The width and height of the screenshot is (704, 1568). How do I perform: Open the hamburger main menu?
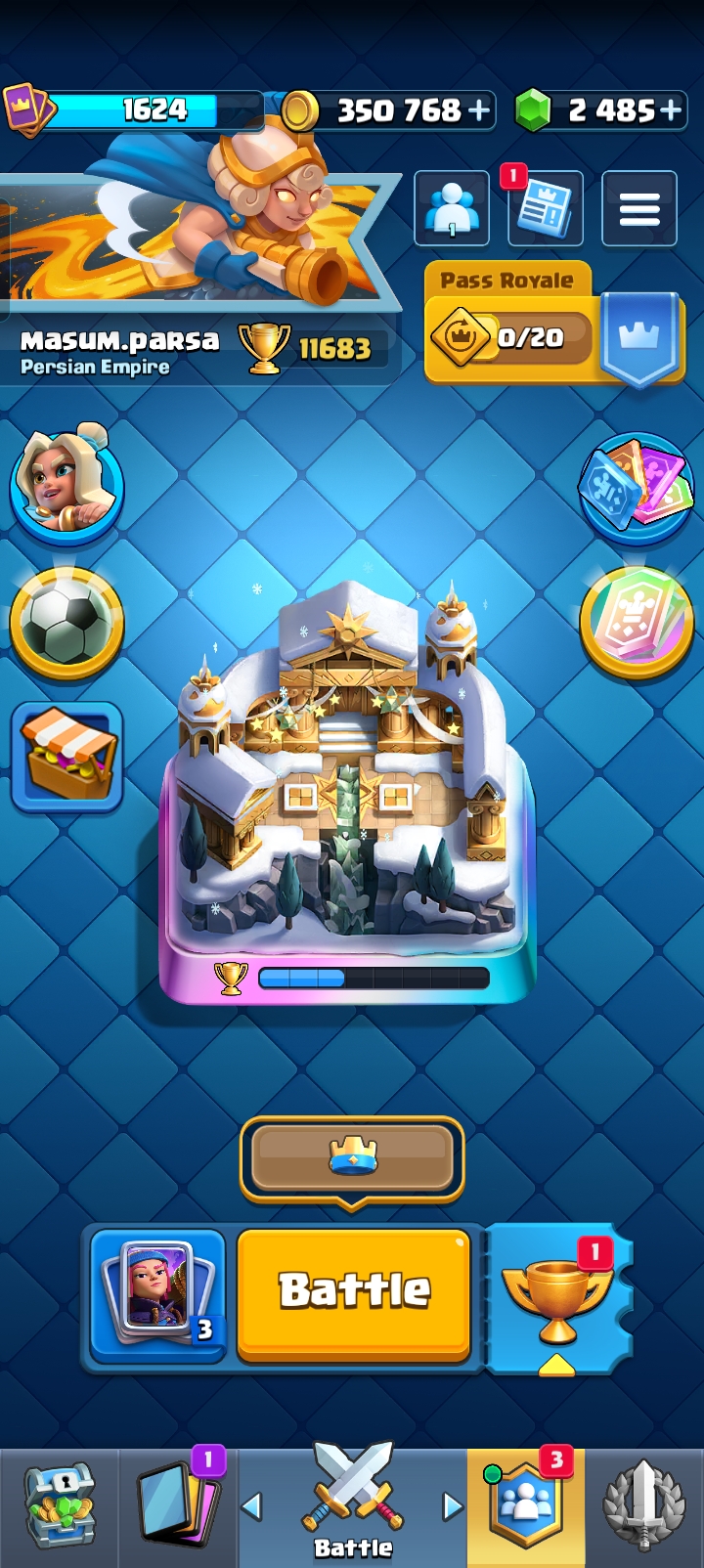point(639,208)
